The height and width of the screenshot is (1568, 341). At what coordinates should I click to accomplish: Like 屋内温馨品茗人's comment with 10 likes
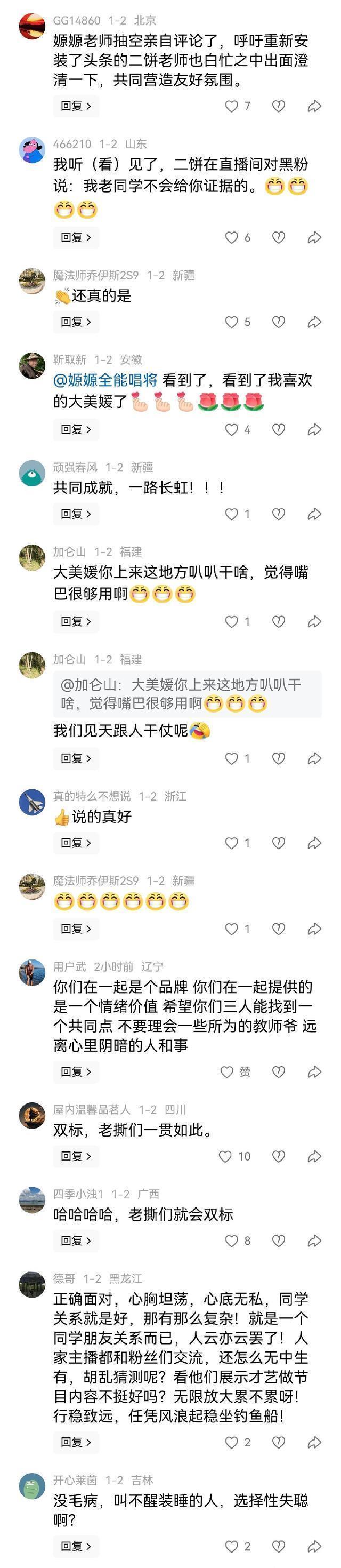click(225, 1156)
